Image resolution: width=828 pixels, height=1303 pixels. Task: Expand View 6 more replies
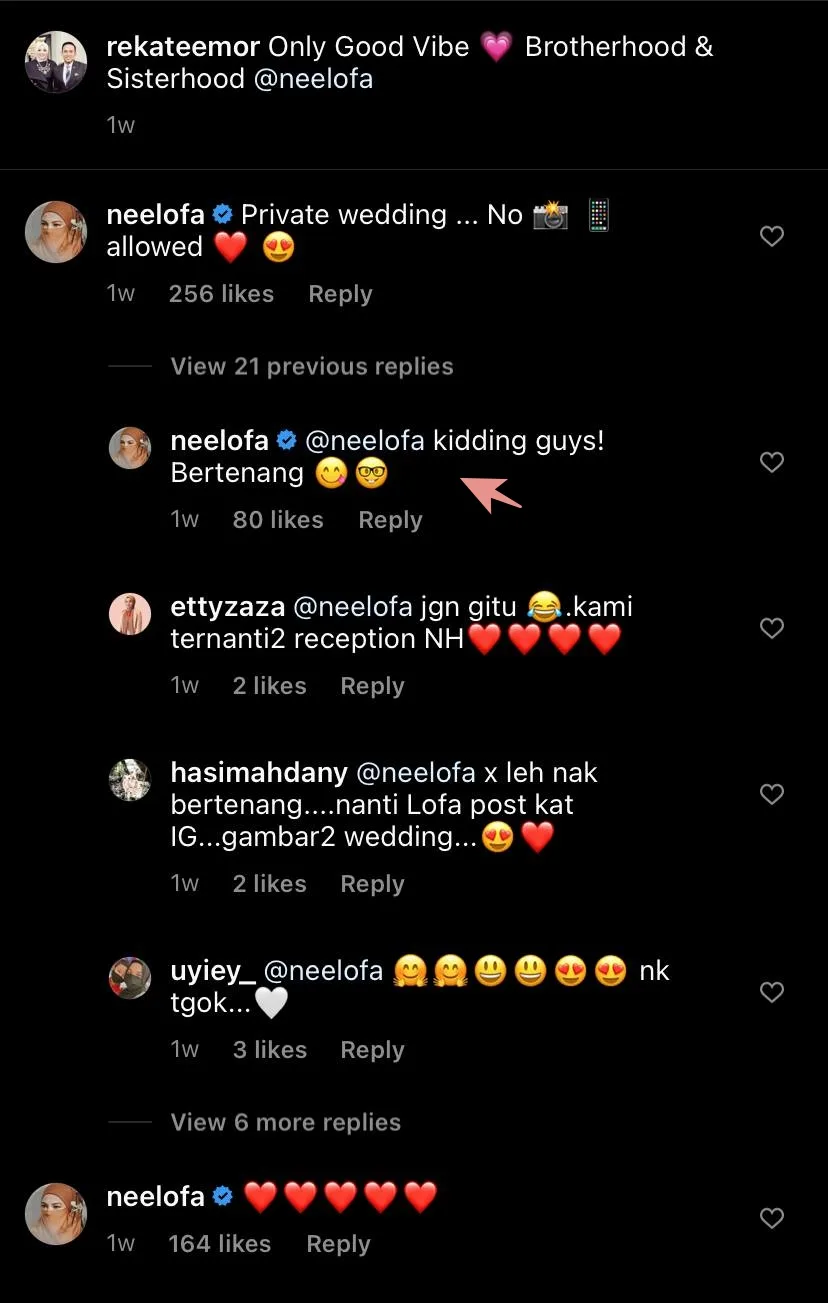(x=285, y=1122)
